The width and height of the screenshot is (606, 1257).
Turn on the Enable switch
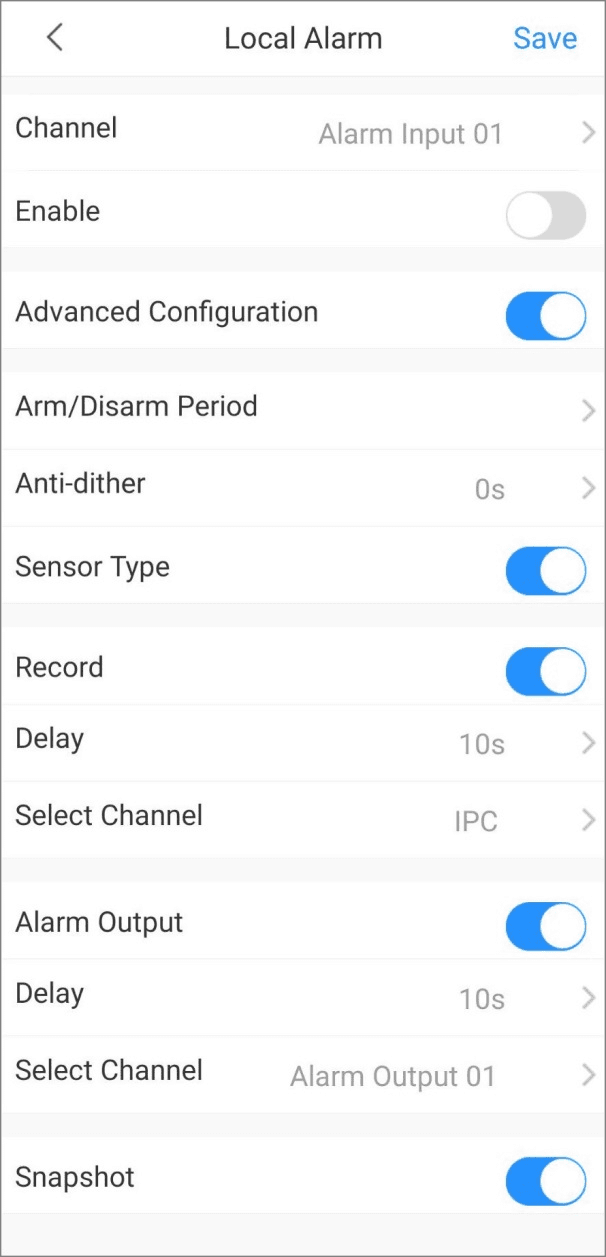click(545, 215)
